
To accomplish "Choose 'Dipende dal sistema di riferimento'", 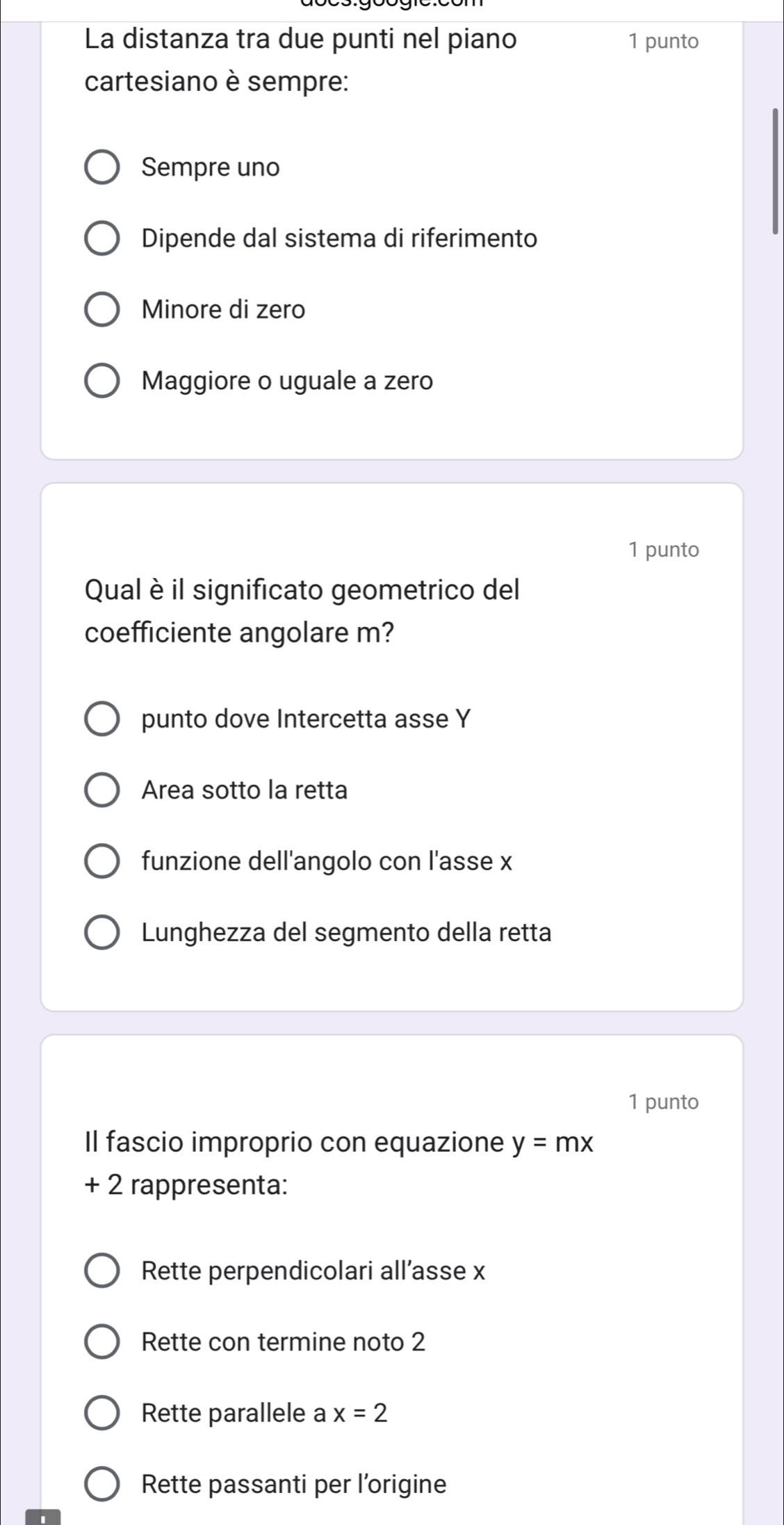I will coord(101,239).
